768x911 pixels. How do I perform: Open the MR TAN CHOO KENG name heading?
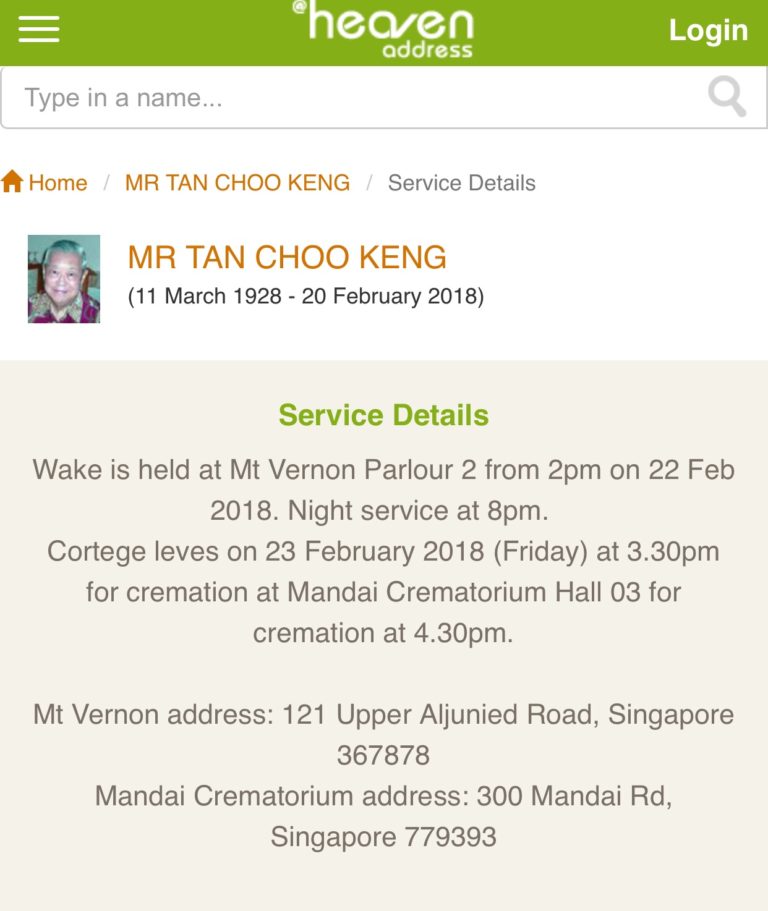287,258
